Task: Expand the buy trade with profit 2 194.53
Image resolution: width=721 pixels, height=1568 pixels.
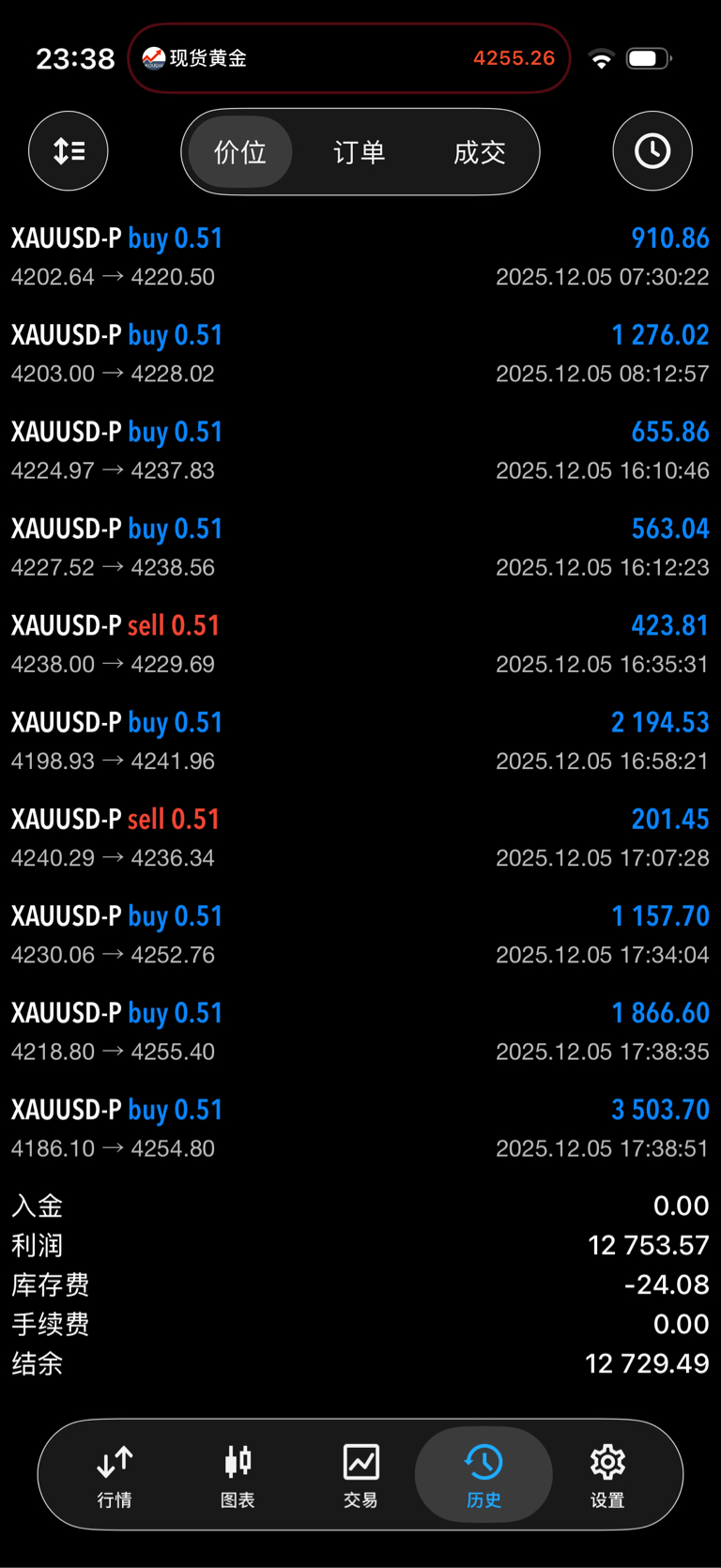Action: [x=360, y=740]
